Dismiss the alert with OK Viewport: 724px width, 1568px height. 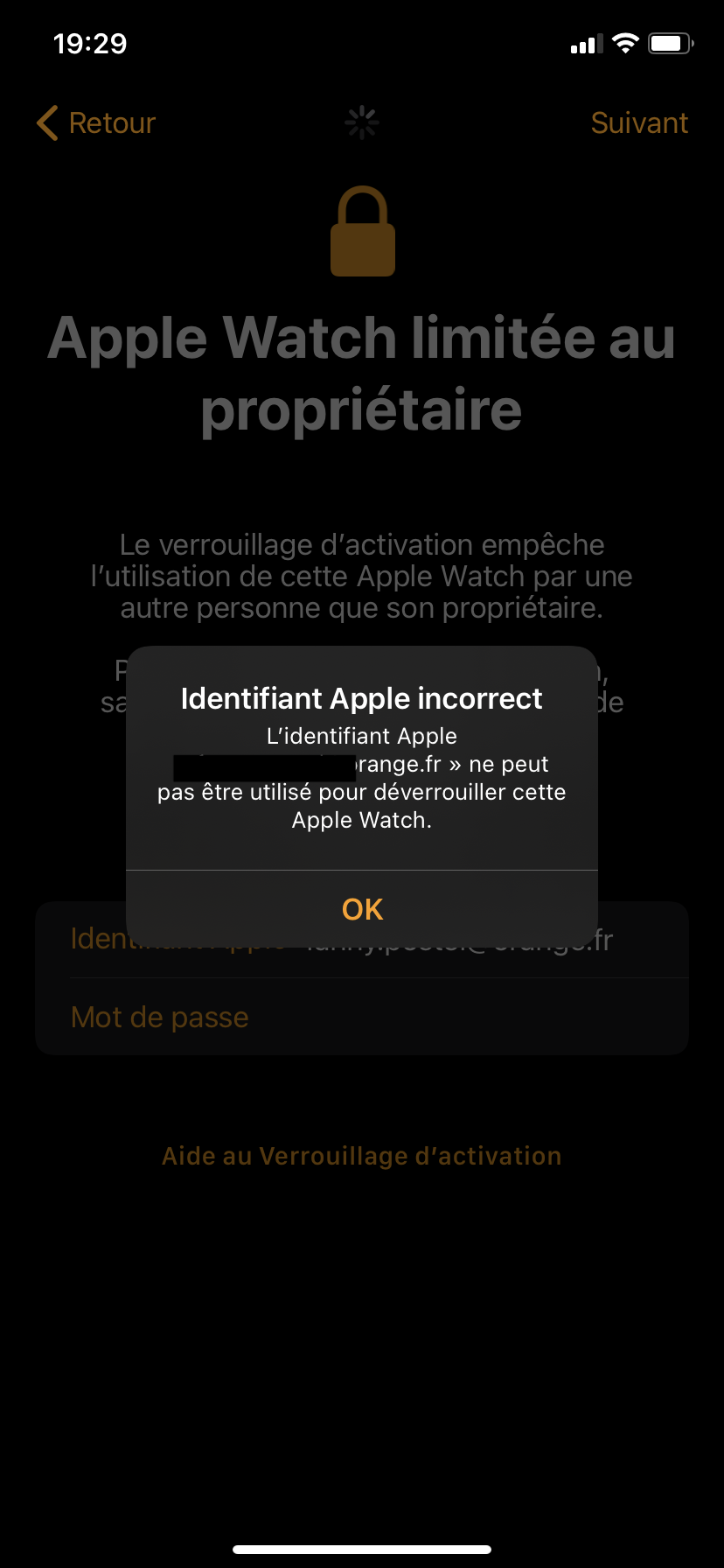click(x=362, y=909)
